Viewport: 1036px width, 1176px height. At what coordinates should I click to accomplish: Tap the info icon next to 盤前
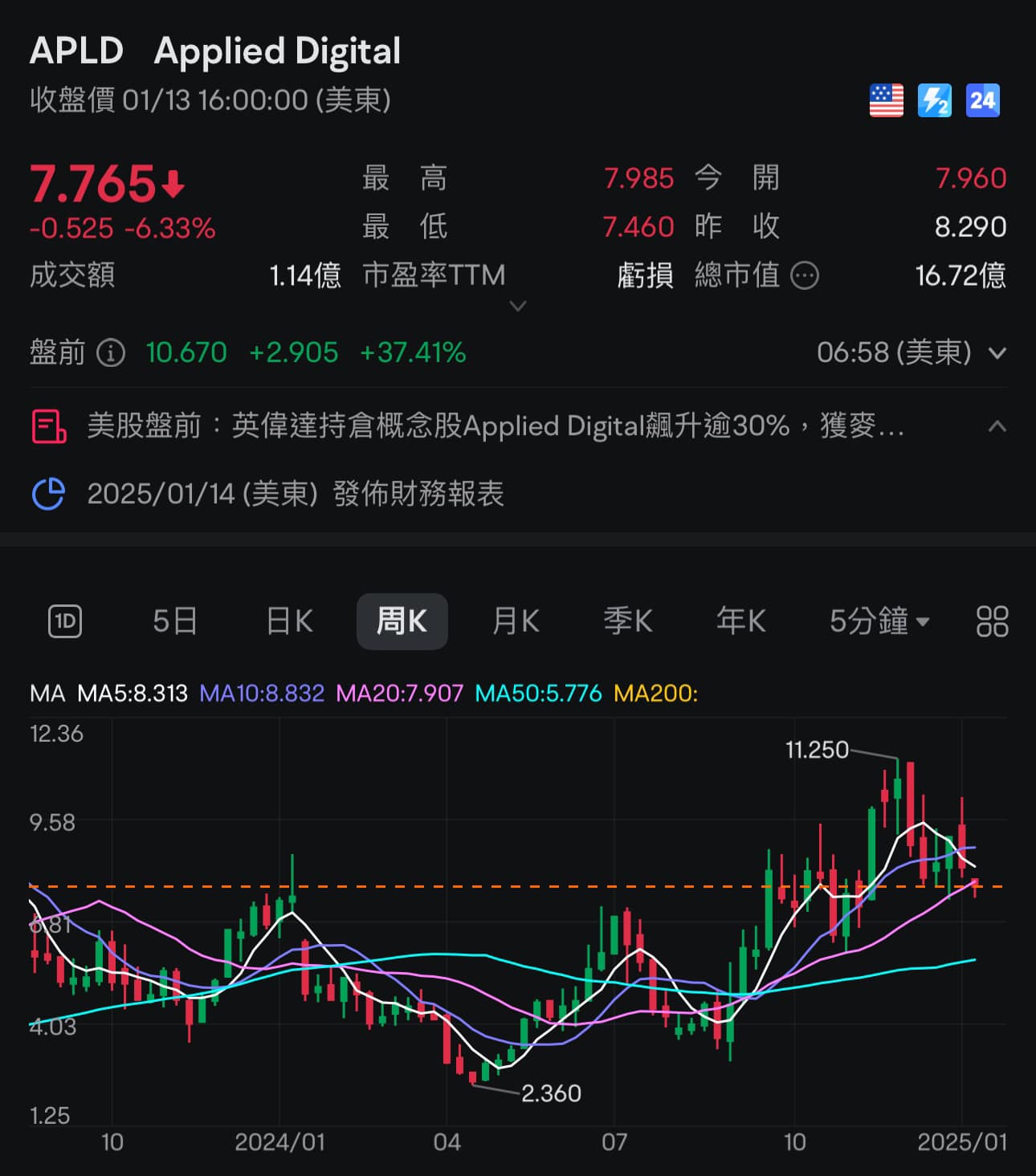(x=111, y=353)
